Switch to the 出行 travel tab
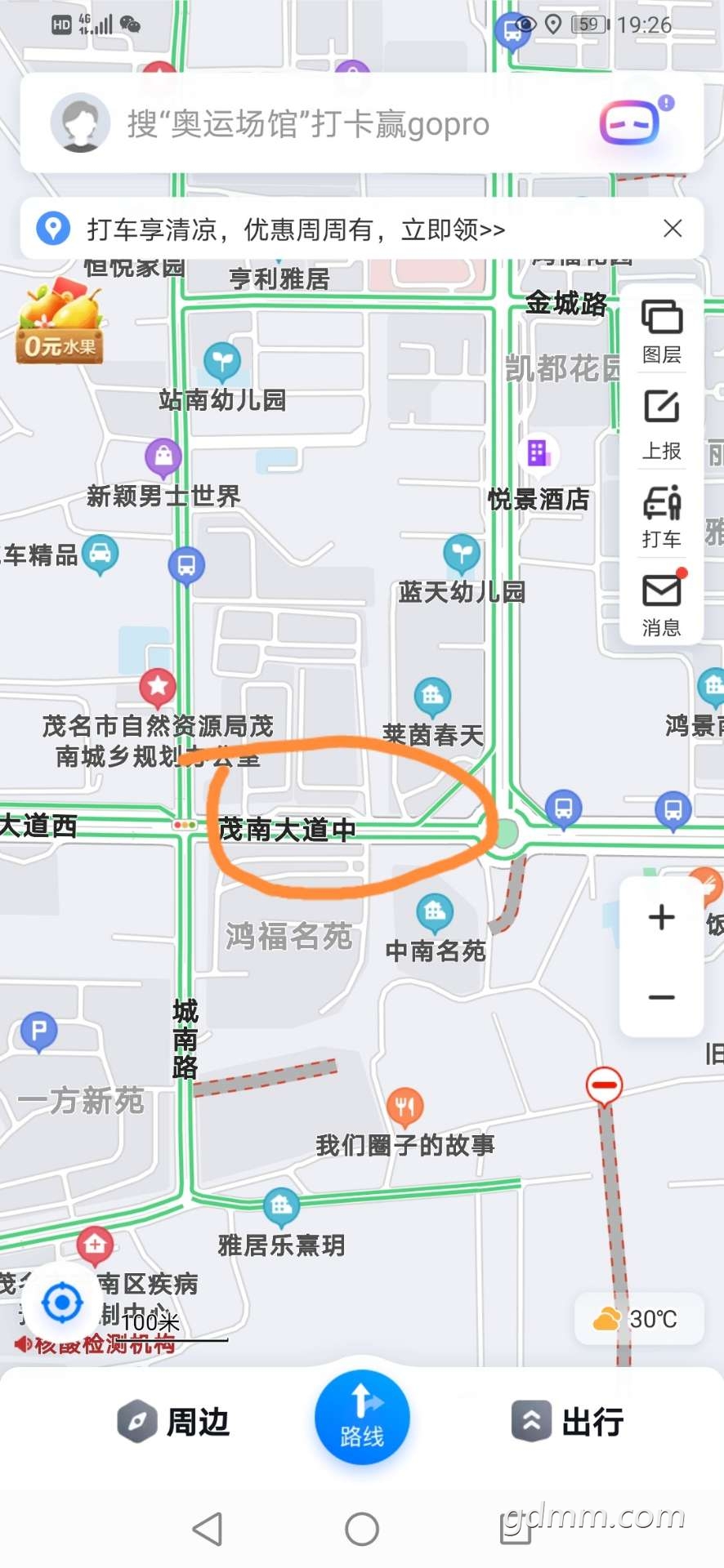The height and width of the screenshot is (1568, 724). pos(567,1422)
